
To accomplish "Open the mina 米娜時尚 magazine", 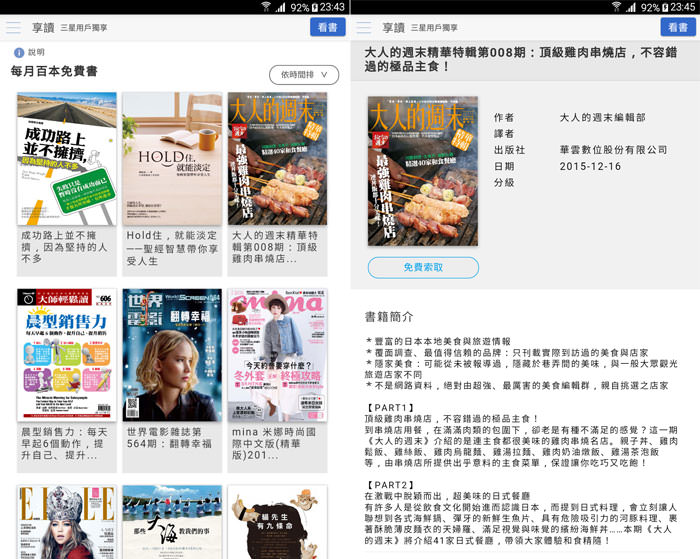I will [277, 355].
